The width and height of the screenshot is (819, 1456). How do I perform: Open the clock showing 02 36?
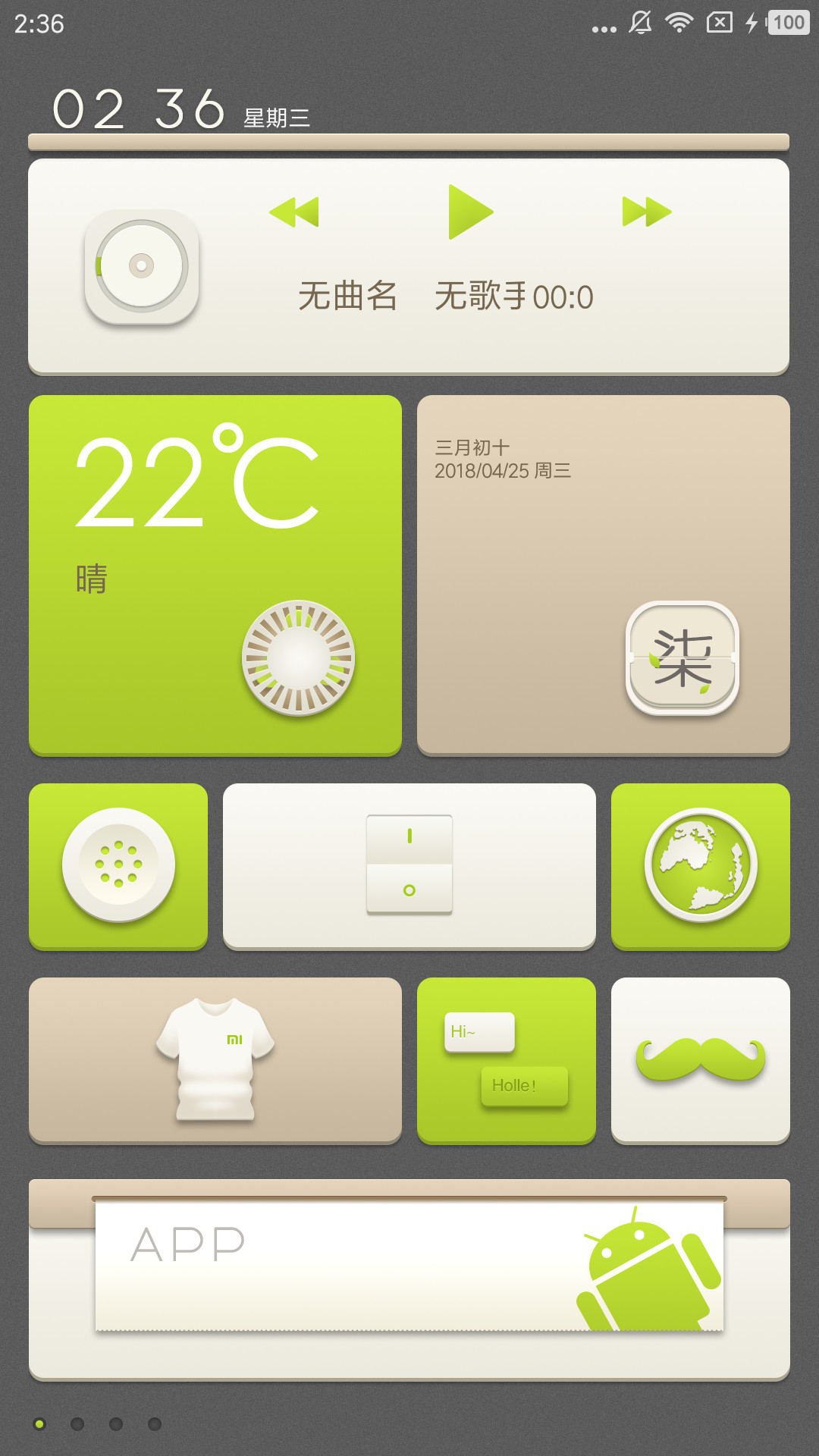click(x=139, y=108)
